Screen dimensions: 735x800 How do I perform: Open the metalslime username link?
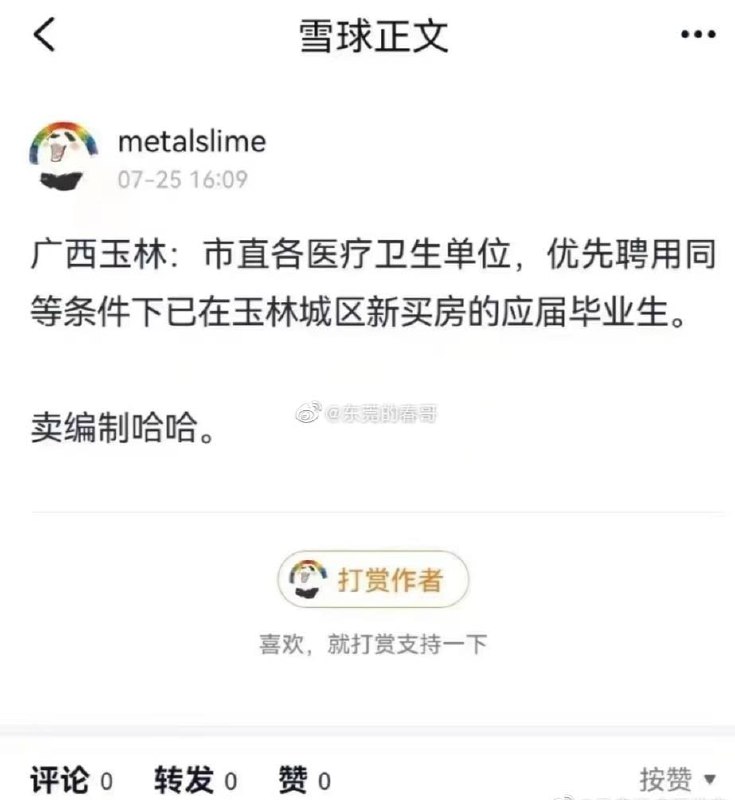coord(192,141)
